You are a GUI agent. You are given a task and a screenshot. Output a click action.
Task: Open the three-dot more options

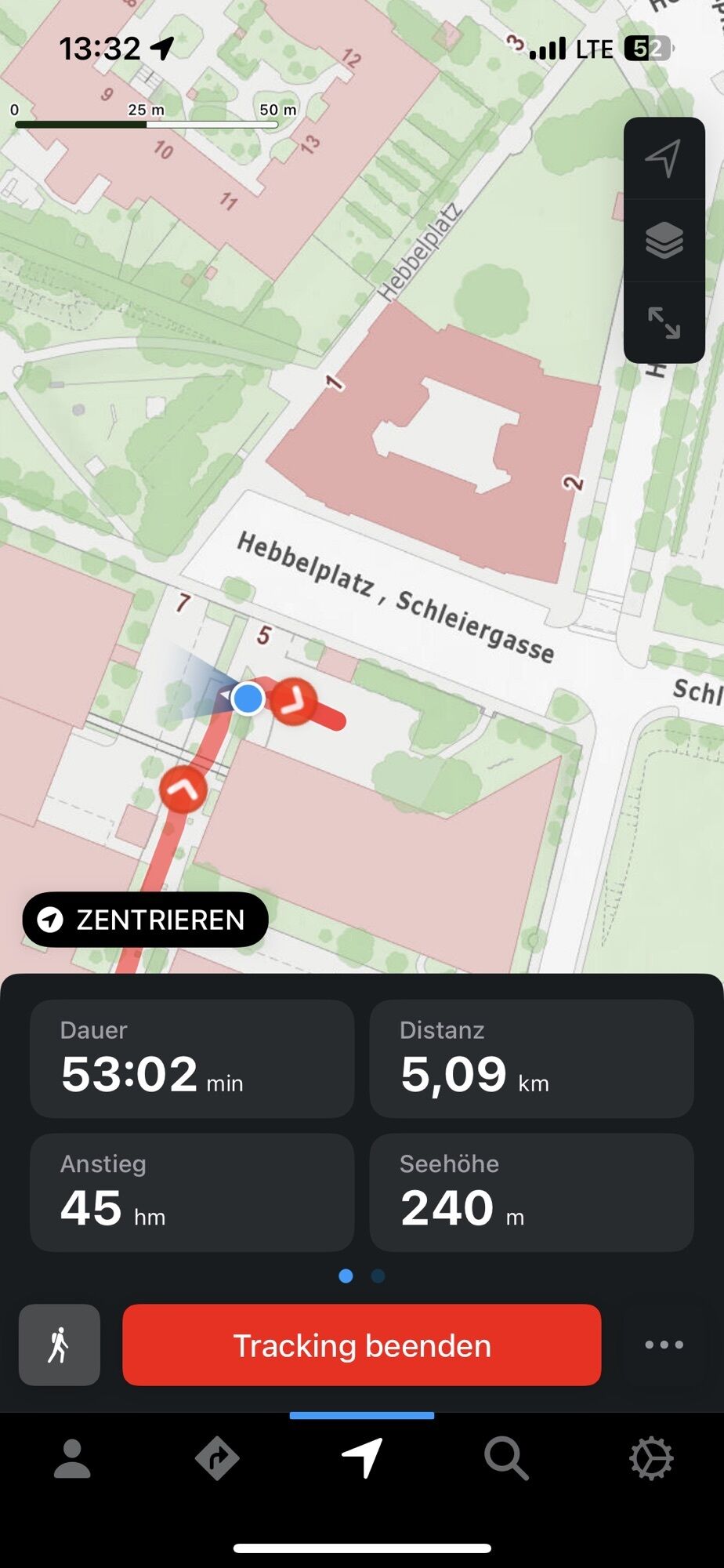[x=664, y=1345]
